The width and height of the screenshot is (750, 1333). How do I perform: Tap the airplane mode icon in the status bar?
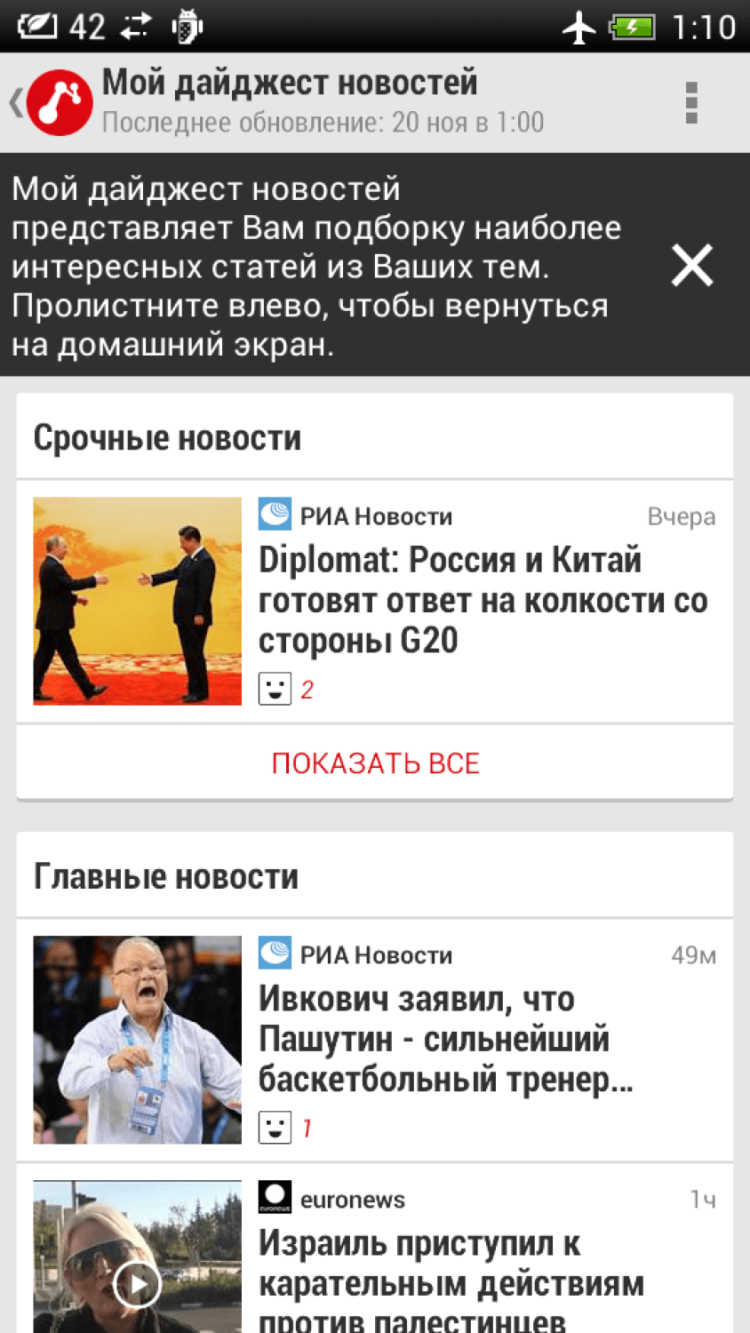coord(580,24)
